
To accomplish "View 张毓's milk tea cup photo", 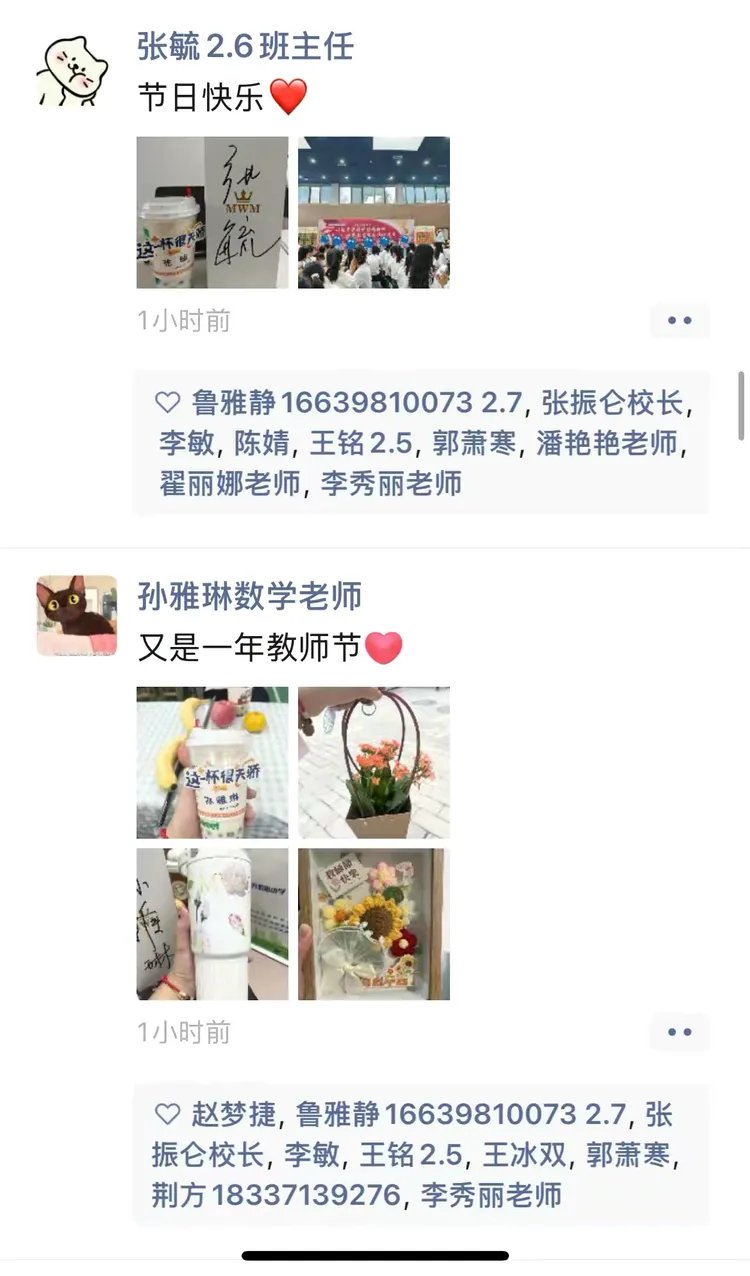I will [212, 213].
